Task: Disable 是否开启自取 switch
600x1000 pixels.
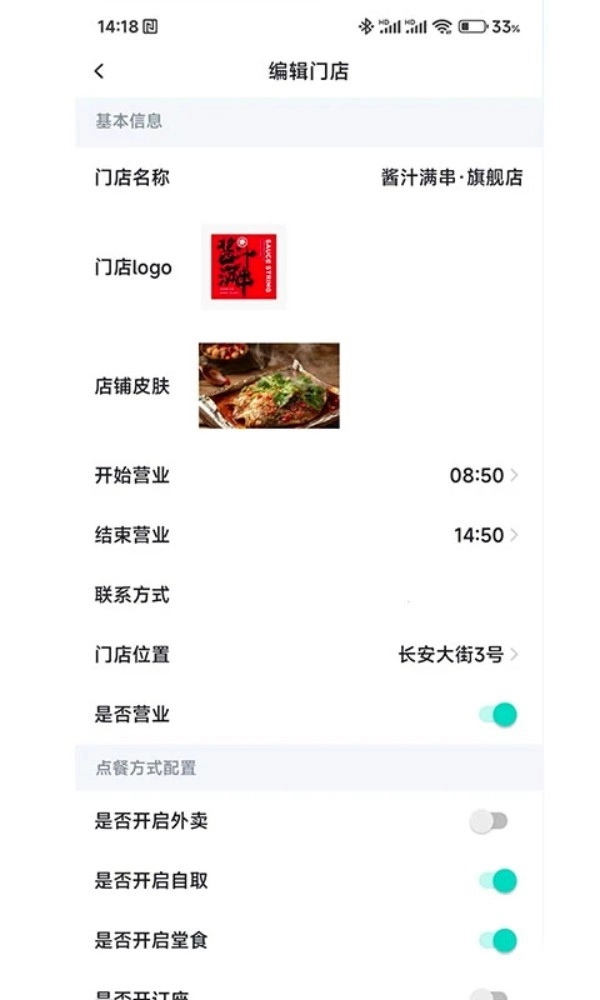Action: [497, 881]
